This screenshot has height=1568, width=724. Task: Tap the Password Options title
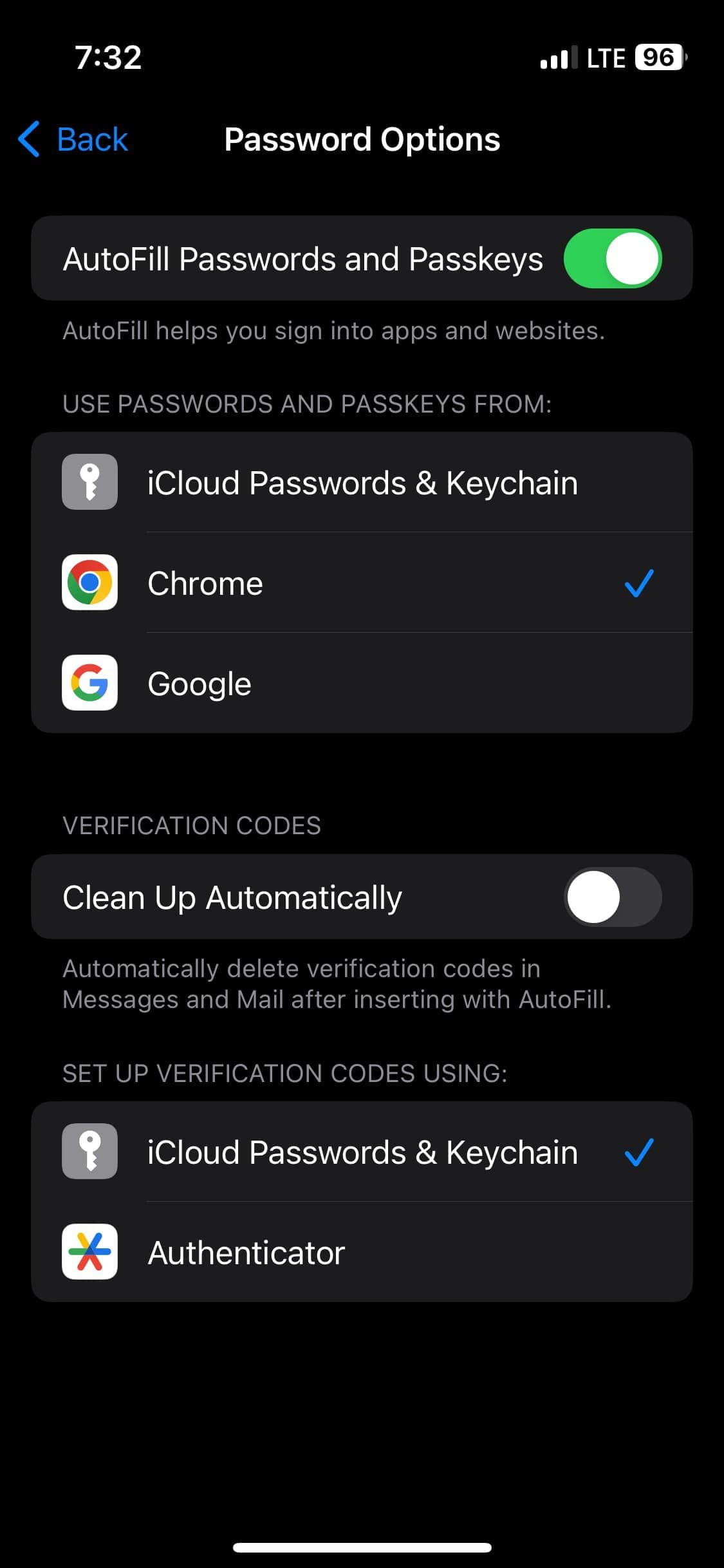point(362,138)
